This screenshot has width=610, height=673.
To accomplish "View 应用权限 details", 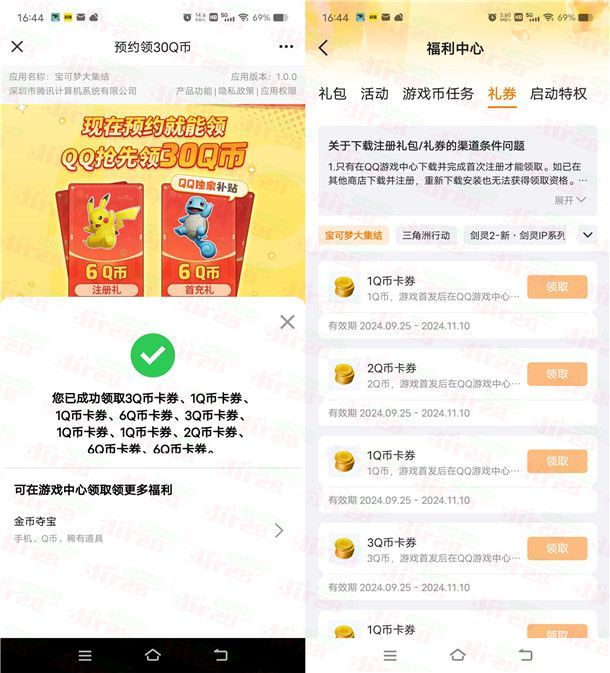I will point(279,91).
